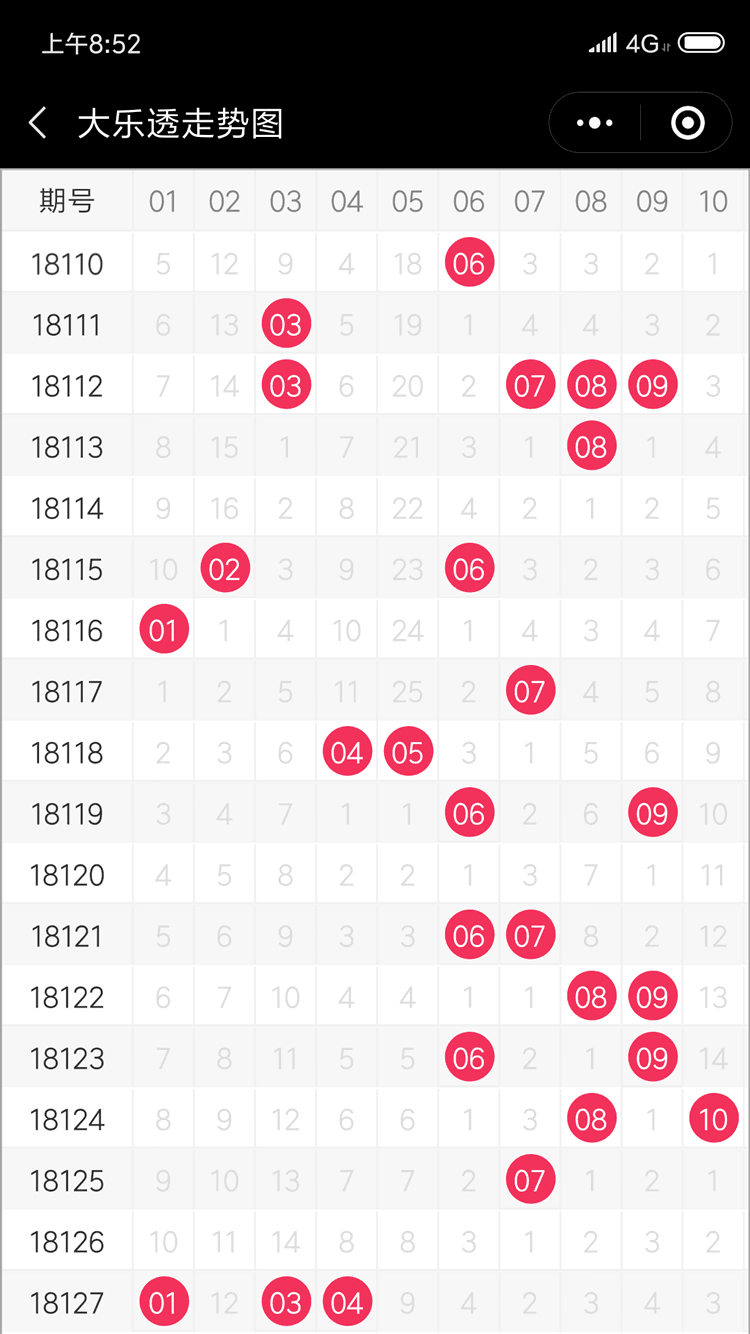Go back from the 大乐透走势图 page

pos(38,124)
